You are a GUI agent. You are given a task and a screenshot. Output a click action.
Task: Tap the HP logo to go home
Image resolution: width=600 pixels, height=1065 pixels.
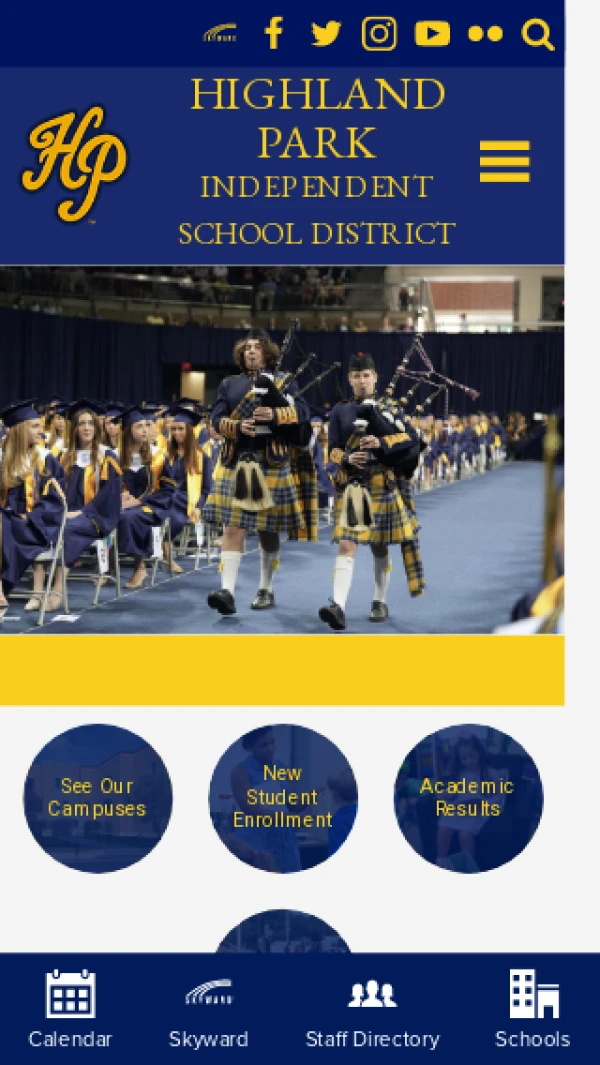(75, 164)
